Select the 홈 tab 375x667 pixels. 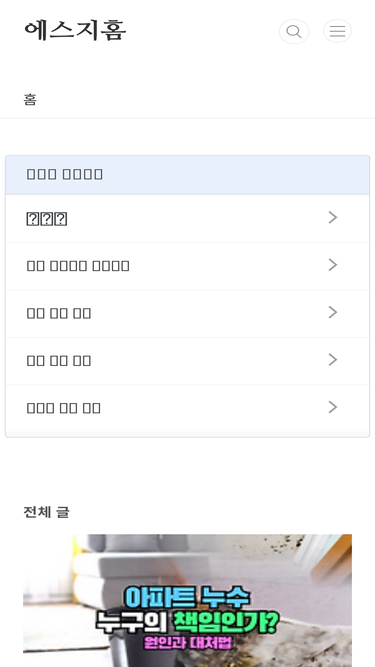coord(30,100)
